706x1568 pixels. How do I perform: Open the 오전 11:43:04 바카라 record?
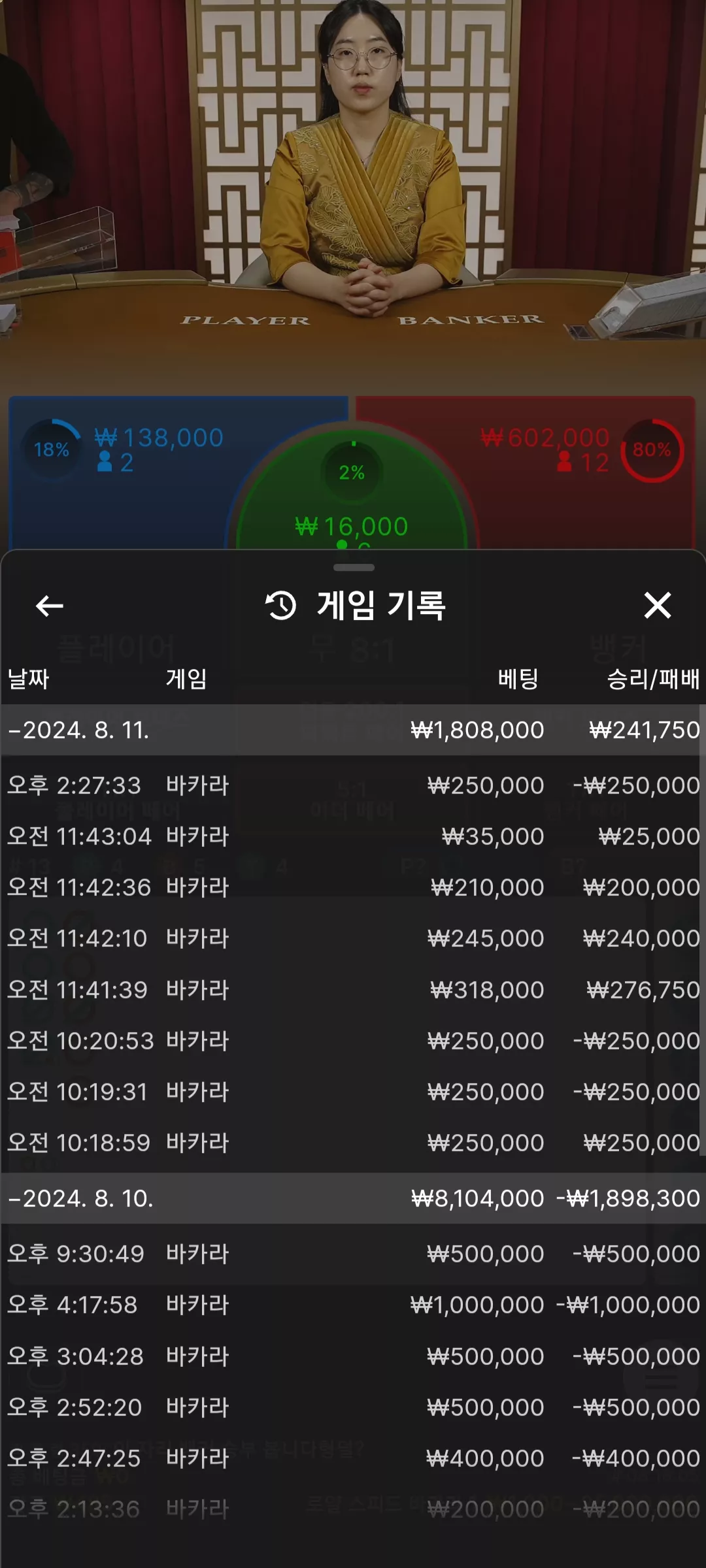tap(353, 836)
